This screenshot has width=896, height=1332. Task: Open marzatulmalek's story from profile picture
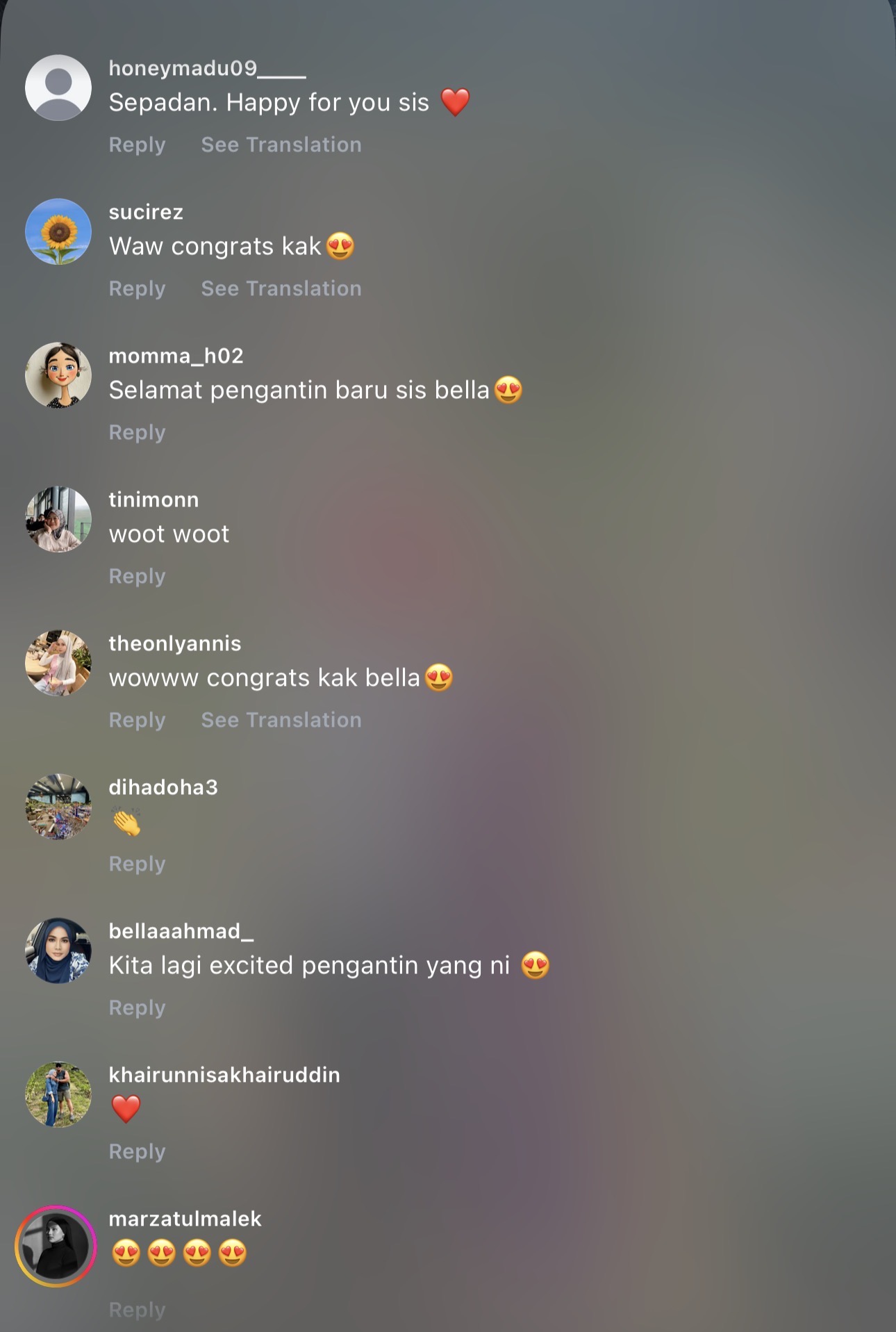coord(57,1246)
